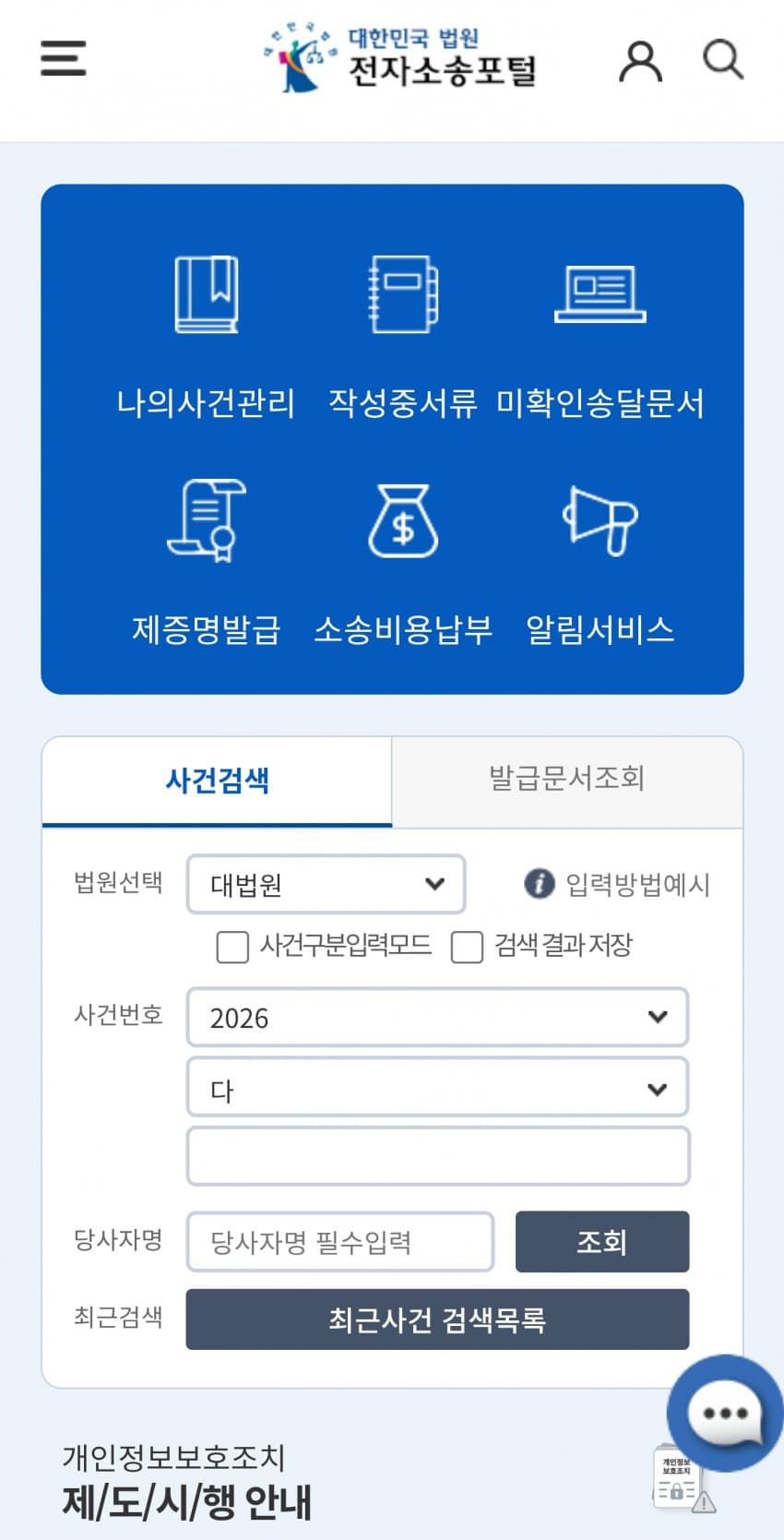Focus the 당사자명 필수입력 field
Screen dimensions: 784x1540
[339, 1242]
